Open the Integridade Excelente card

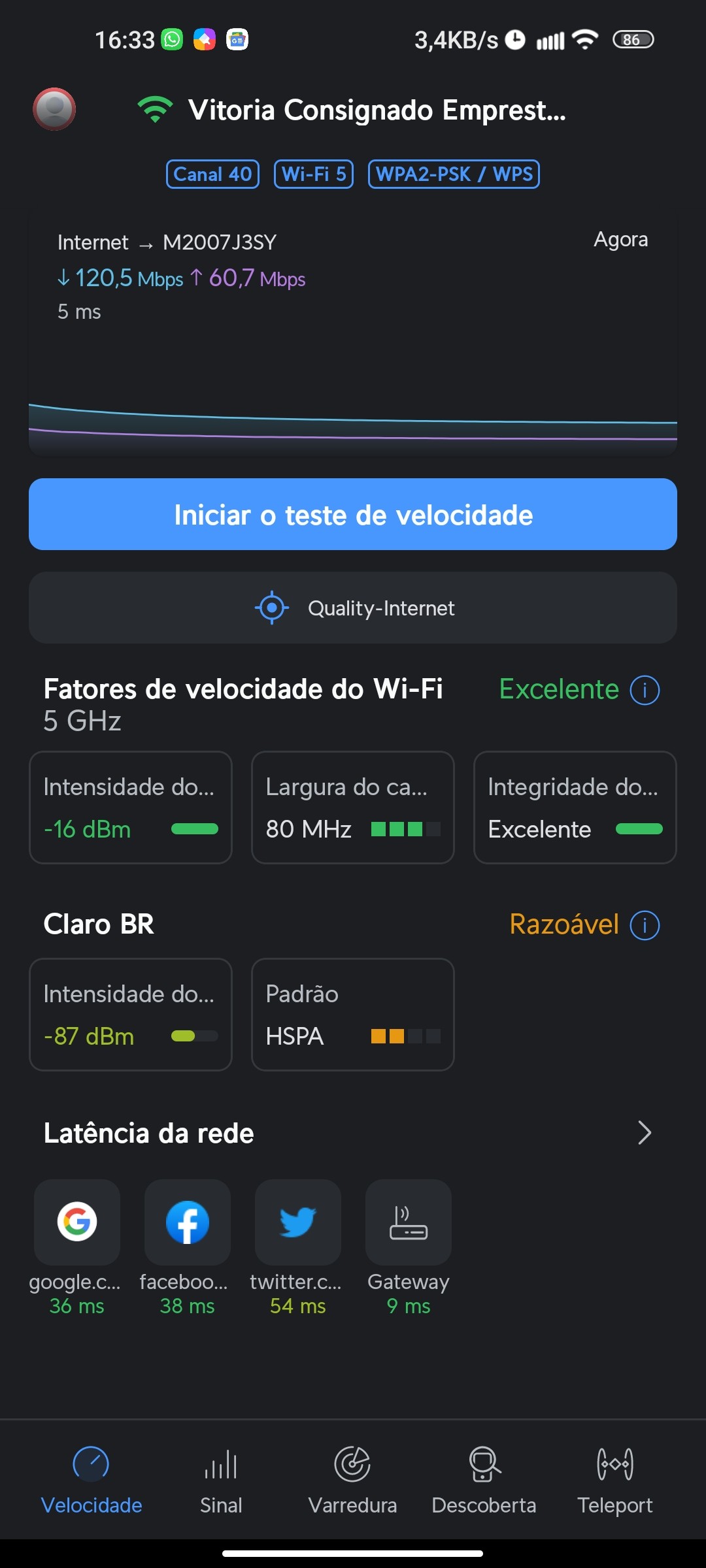(x=575, y=808)
